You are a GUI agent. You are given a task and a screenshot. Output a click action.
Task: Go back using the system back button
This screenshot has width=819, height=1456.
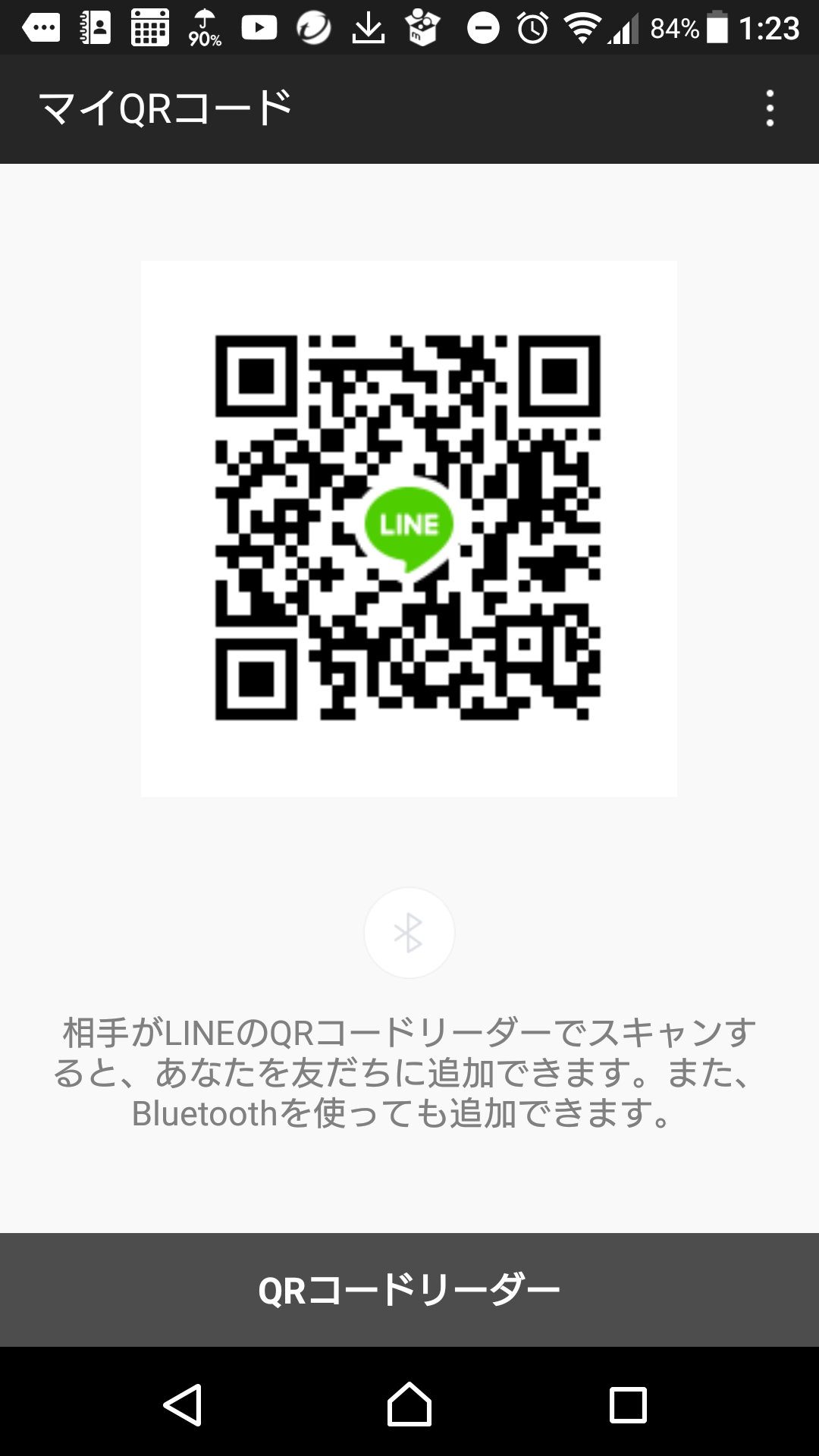point(183,1404)
